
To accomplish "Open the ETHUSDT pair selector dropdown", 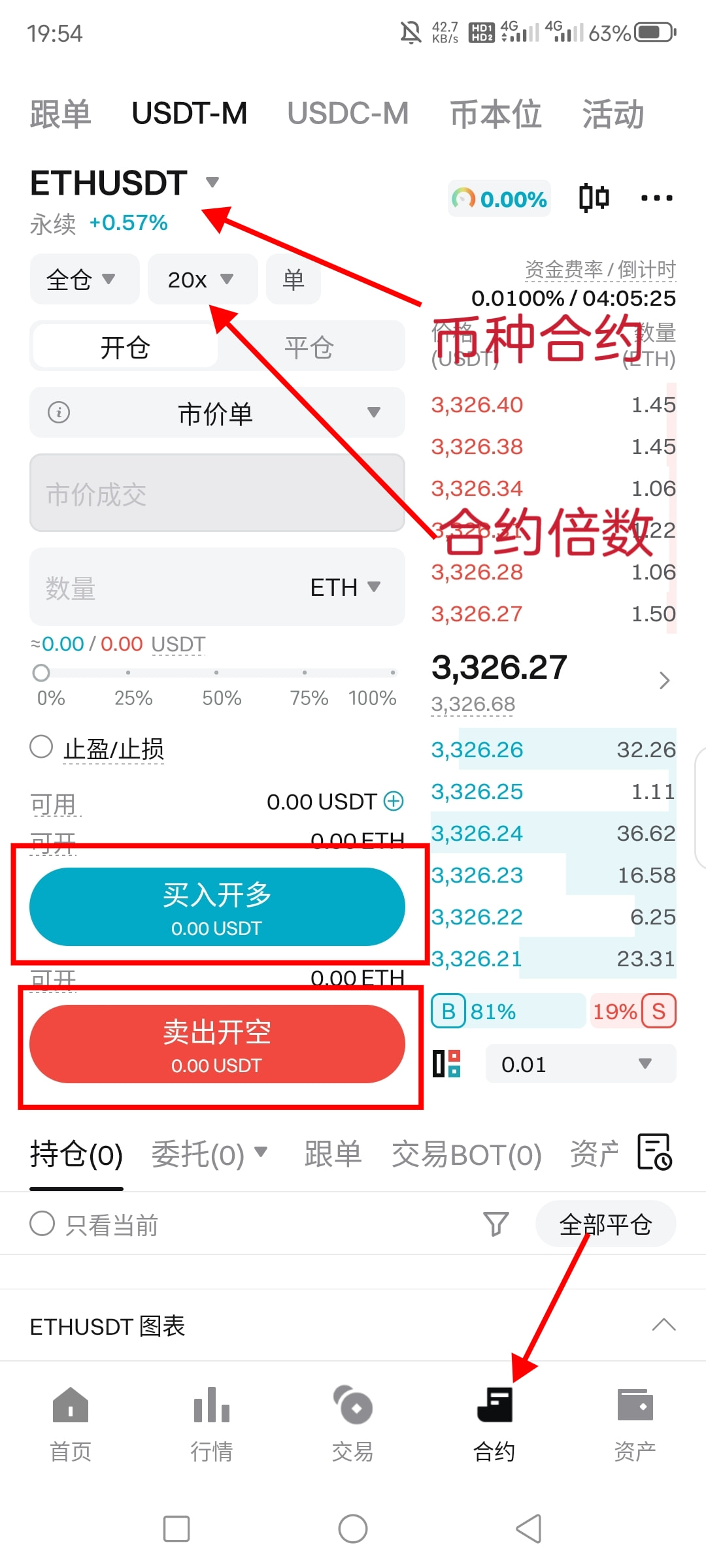I will click(x=211, y=184).
